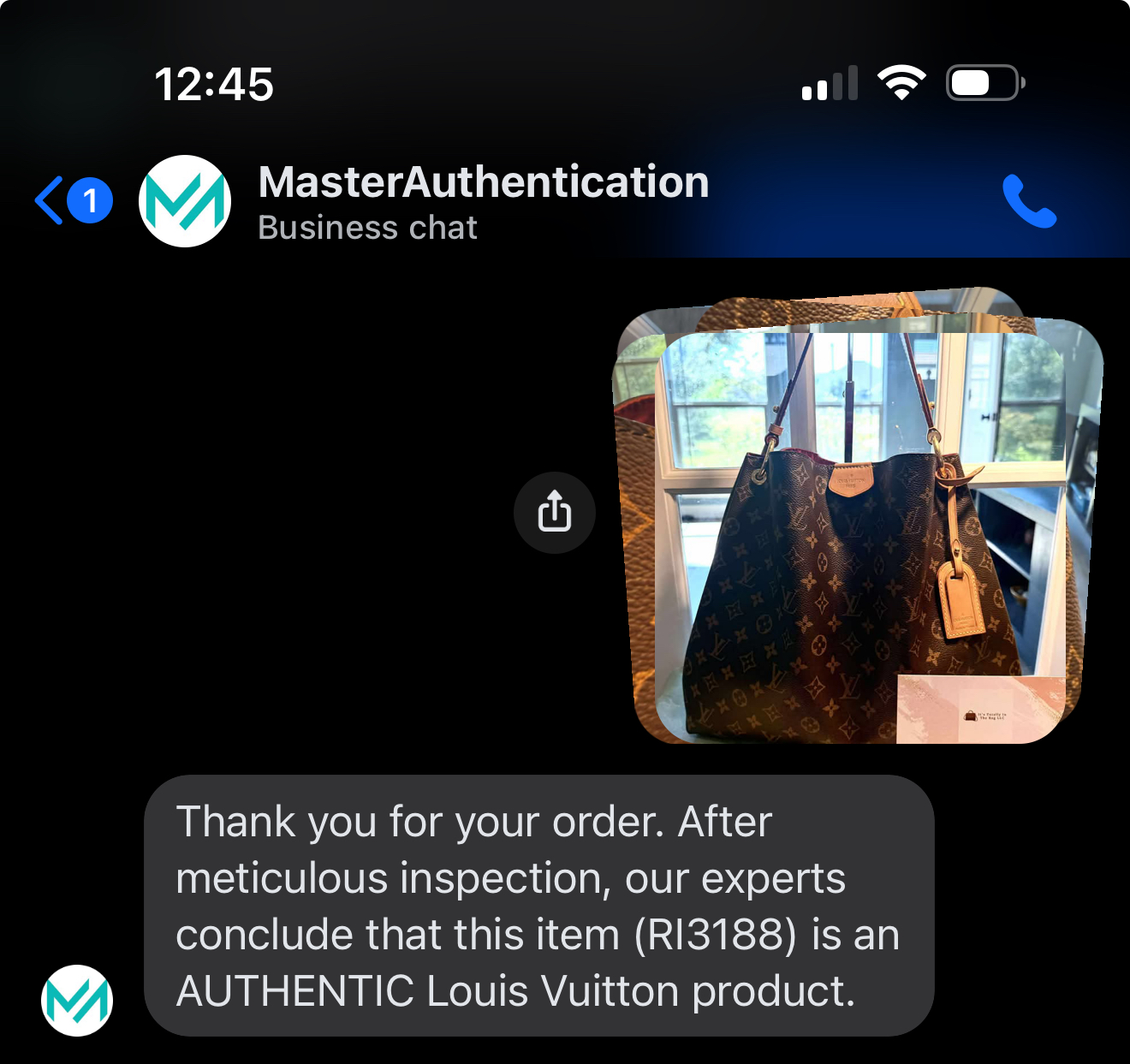Share the sent bag photos

pyautogui.click(x=554, y=513)
